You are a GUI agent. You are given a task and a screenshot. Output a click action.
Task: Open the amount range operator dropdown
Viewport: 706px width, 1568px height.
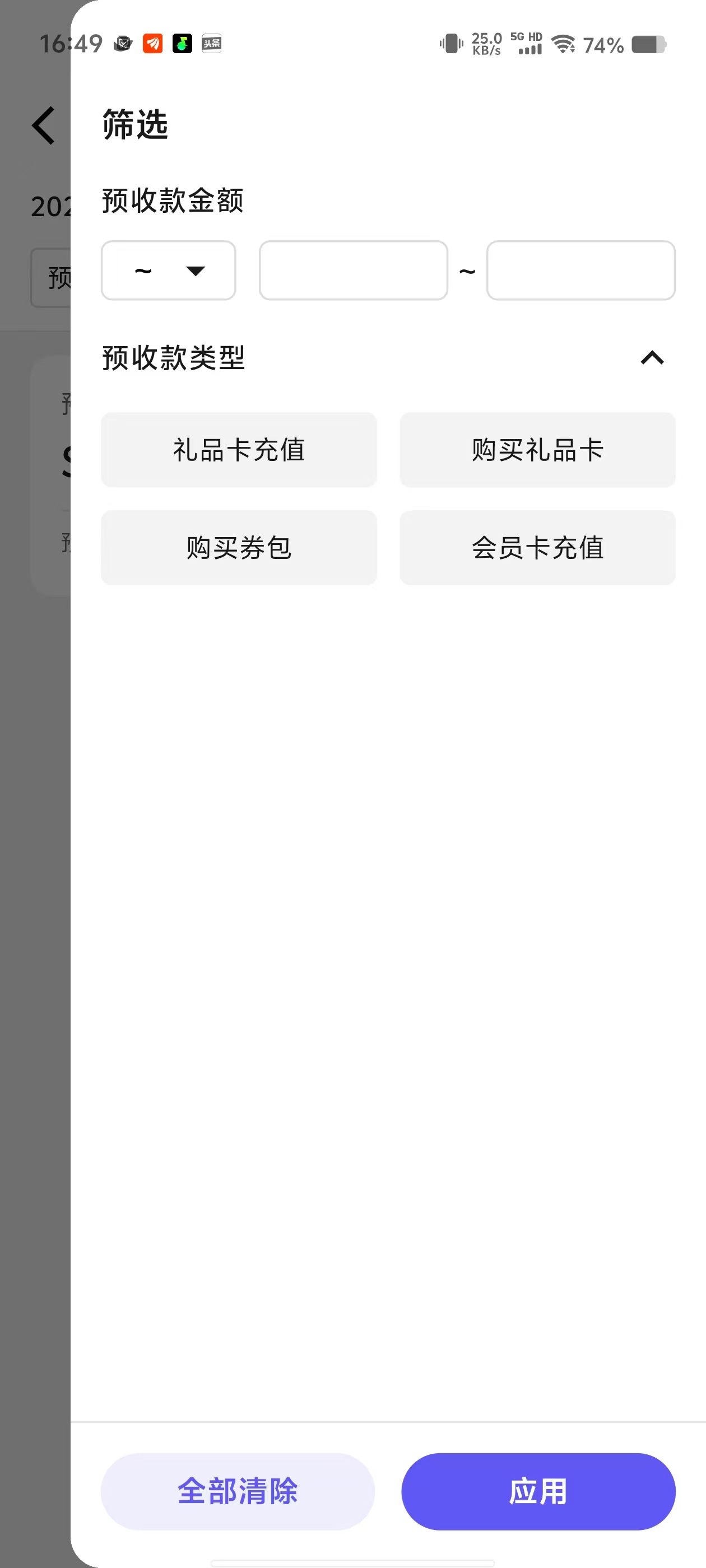(x=168, y=270)
